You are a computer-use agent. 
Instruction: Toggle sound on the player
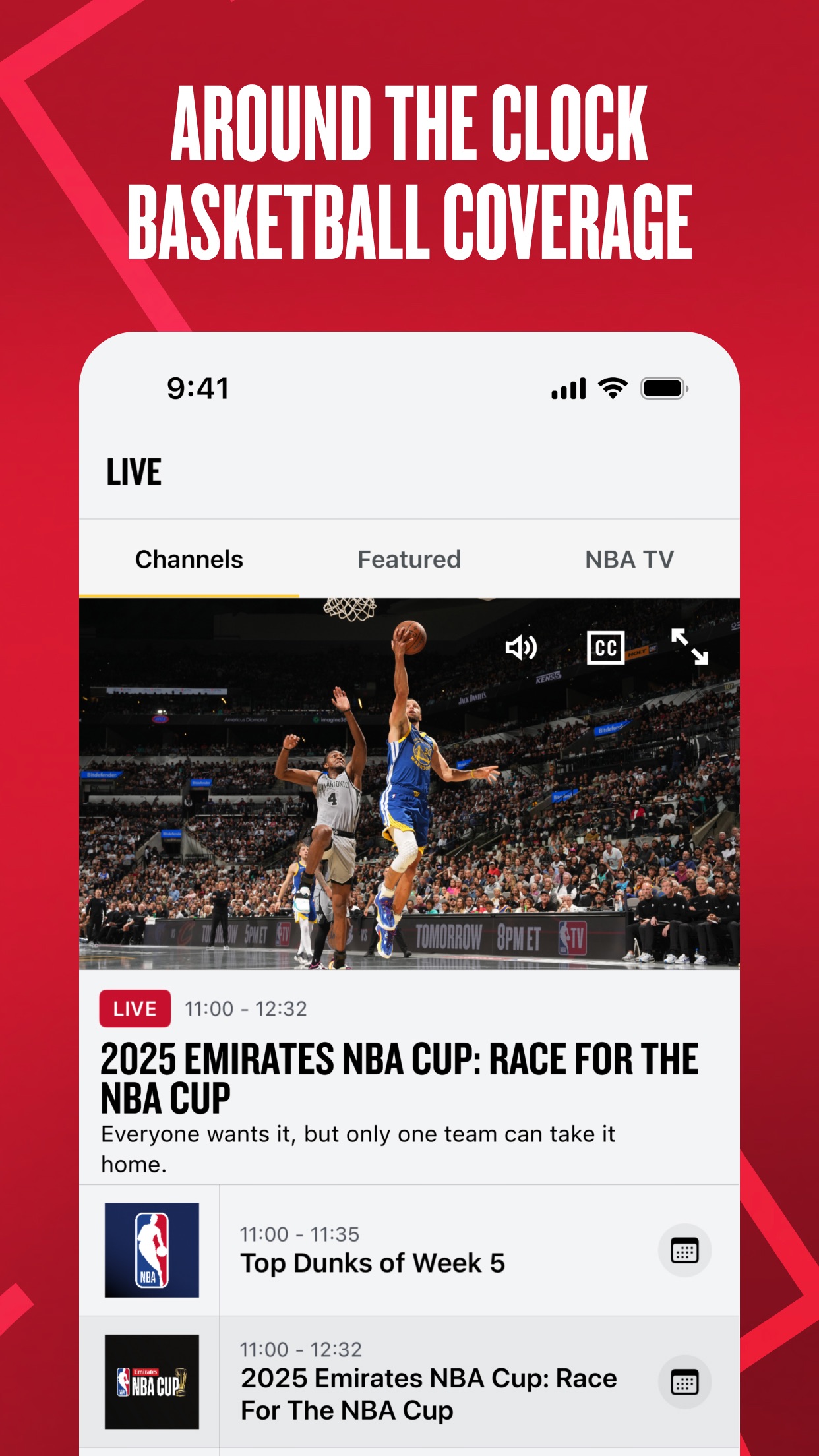522,649
